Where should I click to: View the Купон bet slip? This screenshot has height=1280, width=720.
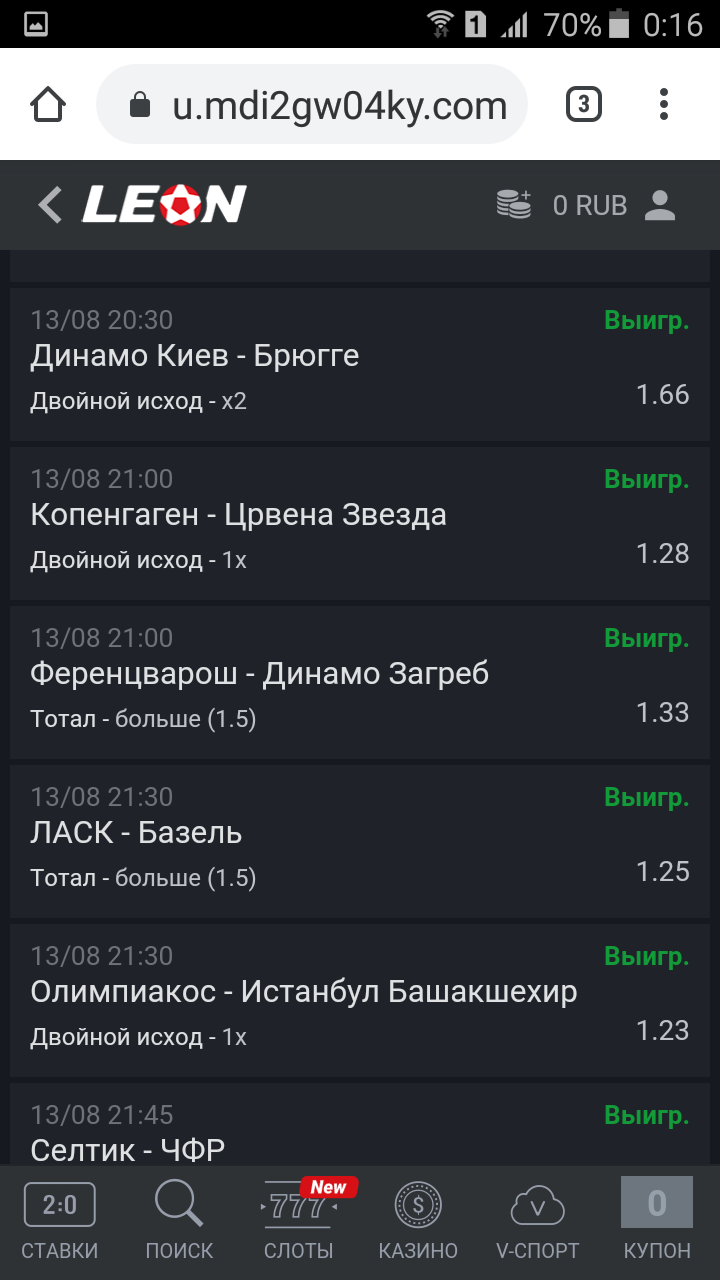(x=657, y=1222)
